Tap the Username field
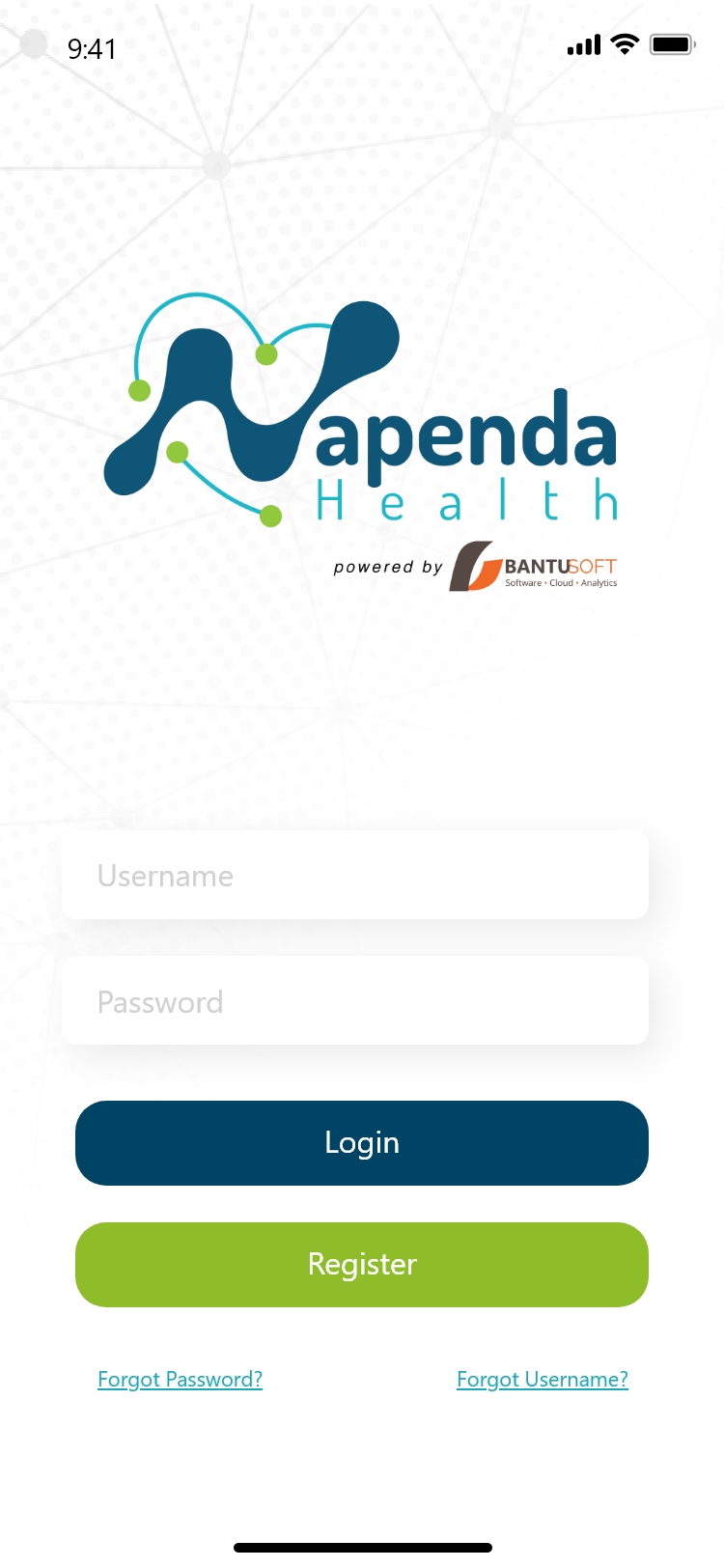Screen dimensions: 724x1568 point(355,876)
